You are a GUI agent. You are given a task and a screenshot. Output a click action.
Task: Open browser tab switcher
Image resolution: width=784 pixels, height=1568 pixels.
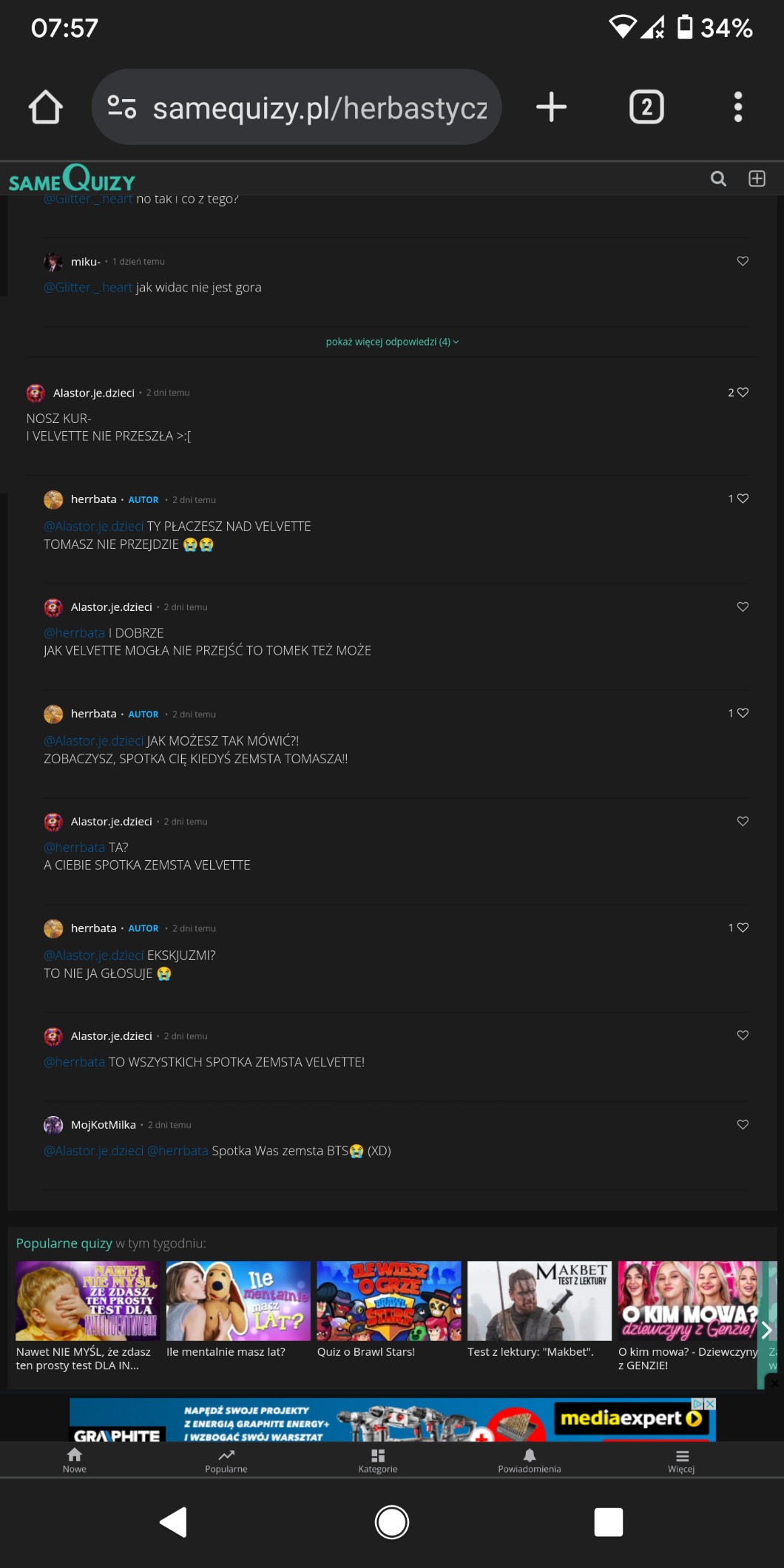tap(646, 107)
